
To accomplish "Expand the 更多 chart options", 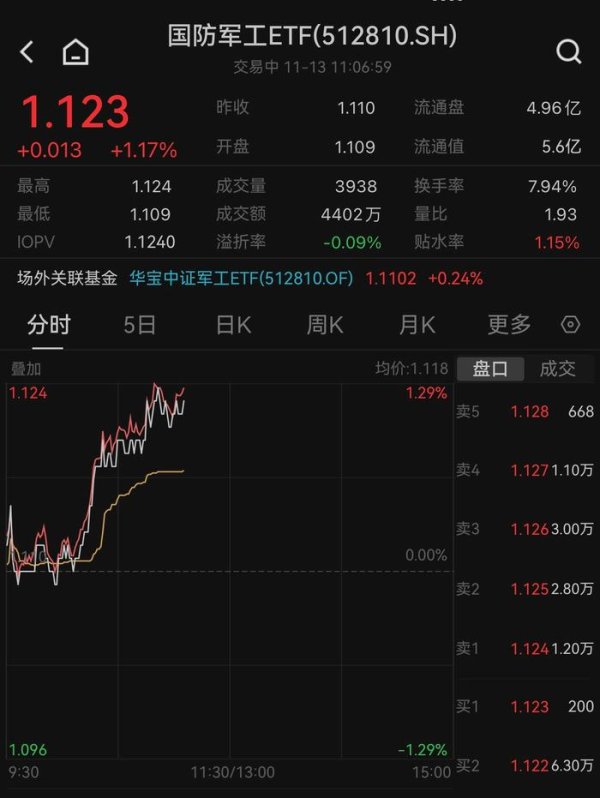I will pyautogui.click(x=509, y=325).
